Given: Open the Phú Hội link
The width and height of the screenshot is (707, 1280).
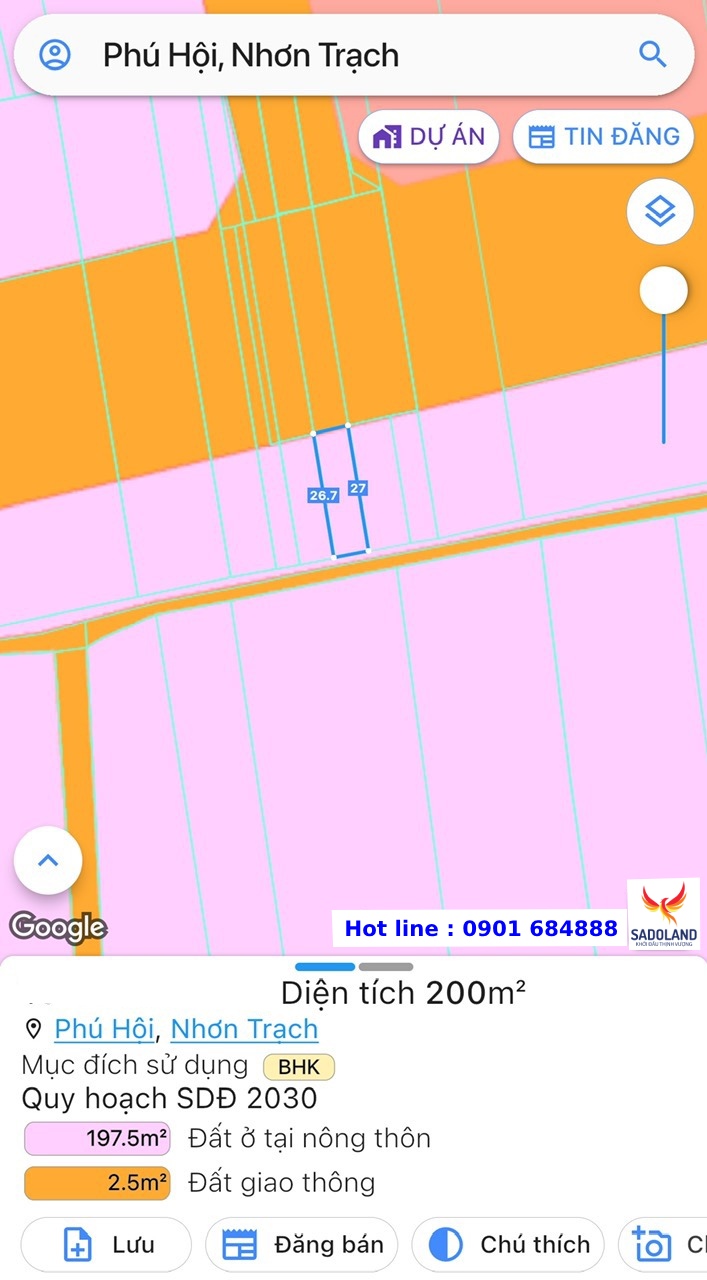Looking at the screenshot, I should pyautogui.click(x=104, y=1028).
